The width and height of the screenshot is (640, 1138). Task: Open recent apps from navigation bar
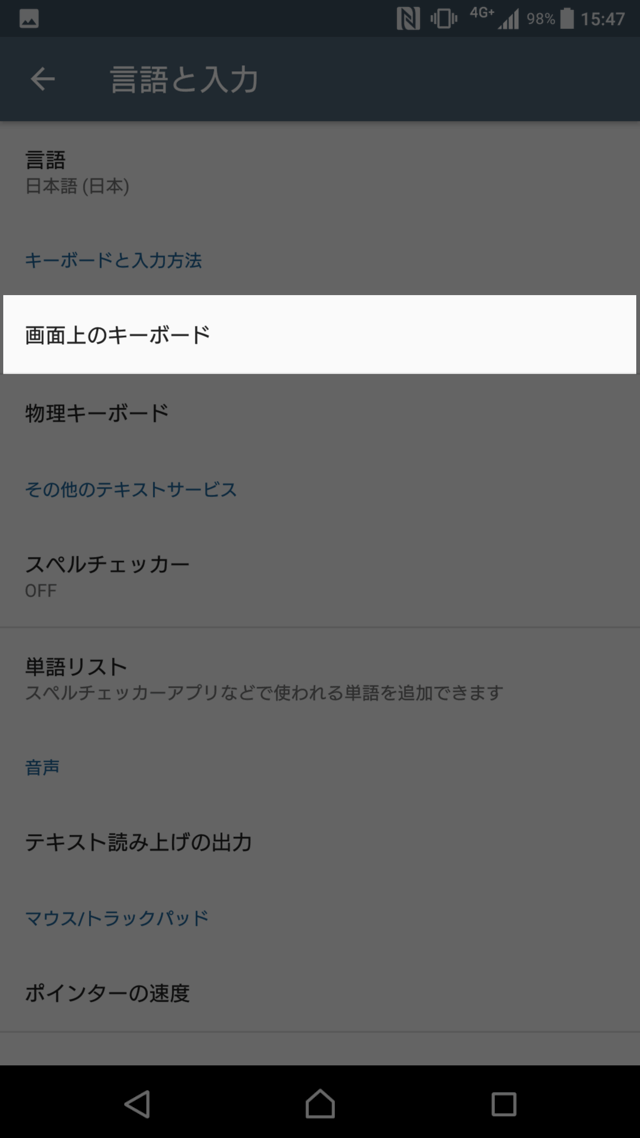pos(503,1103)
